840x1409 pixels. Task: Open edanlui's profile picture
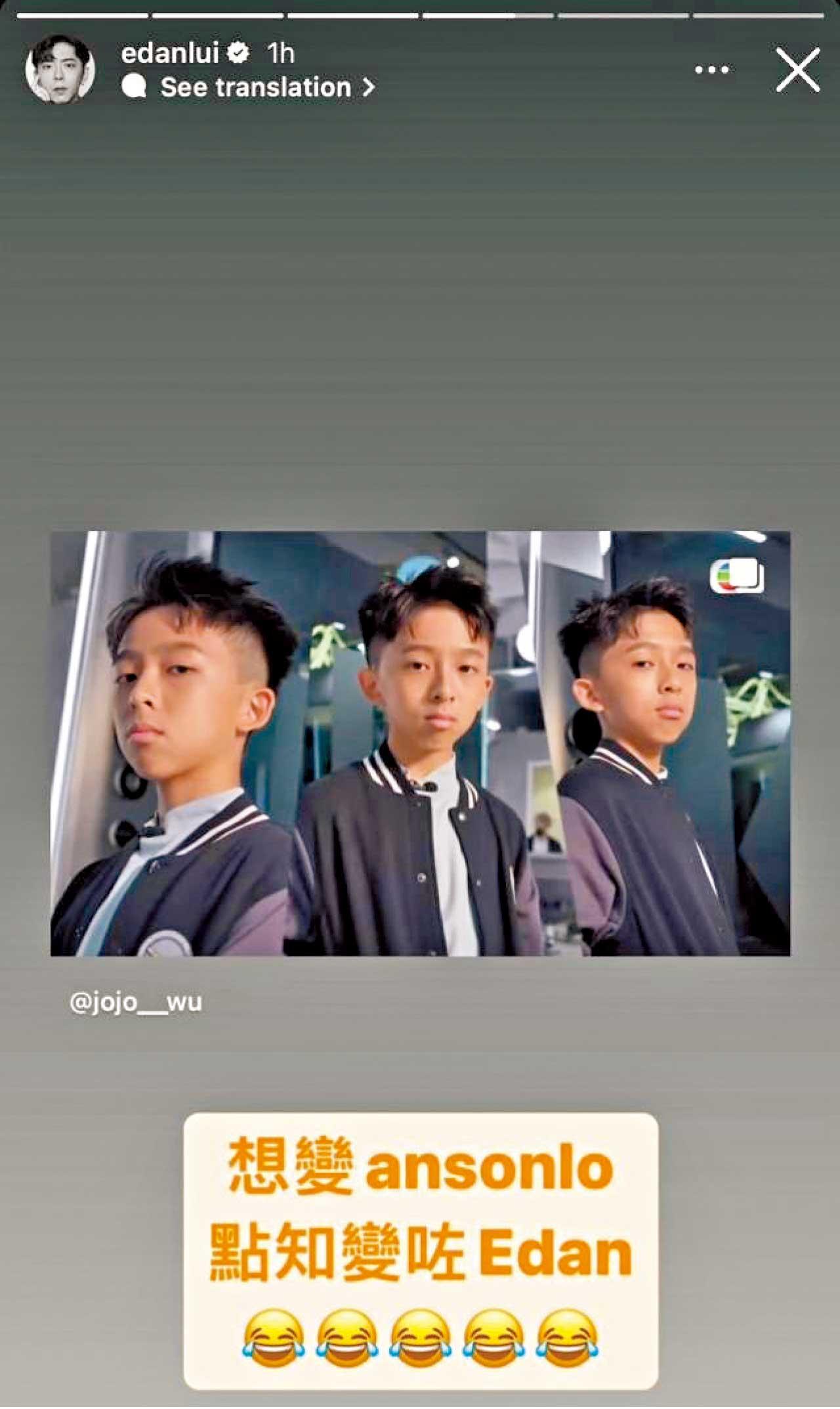pyautogui.click(x=60, y=70)
